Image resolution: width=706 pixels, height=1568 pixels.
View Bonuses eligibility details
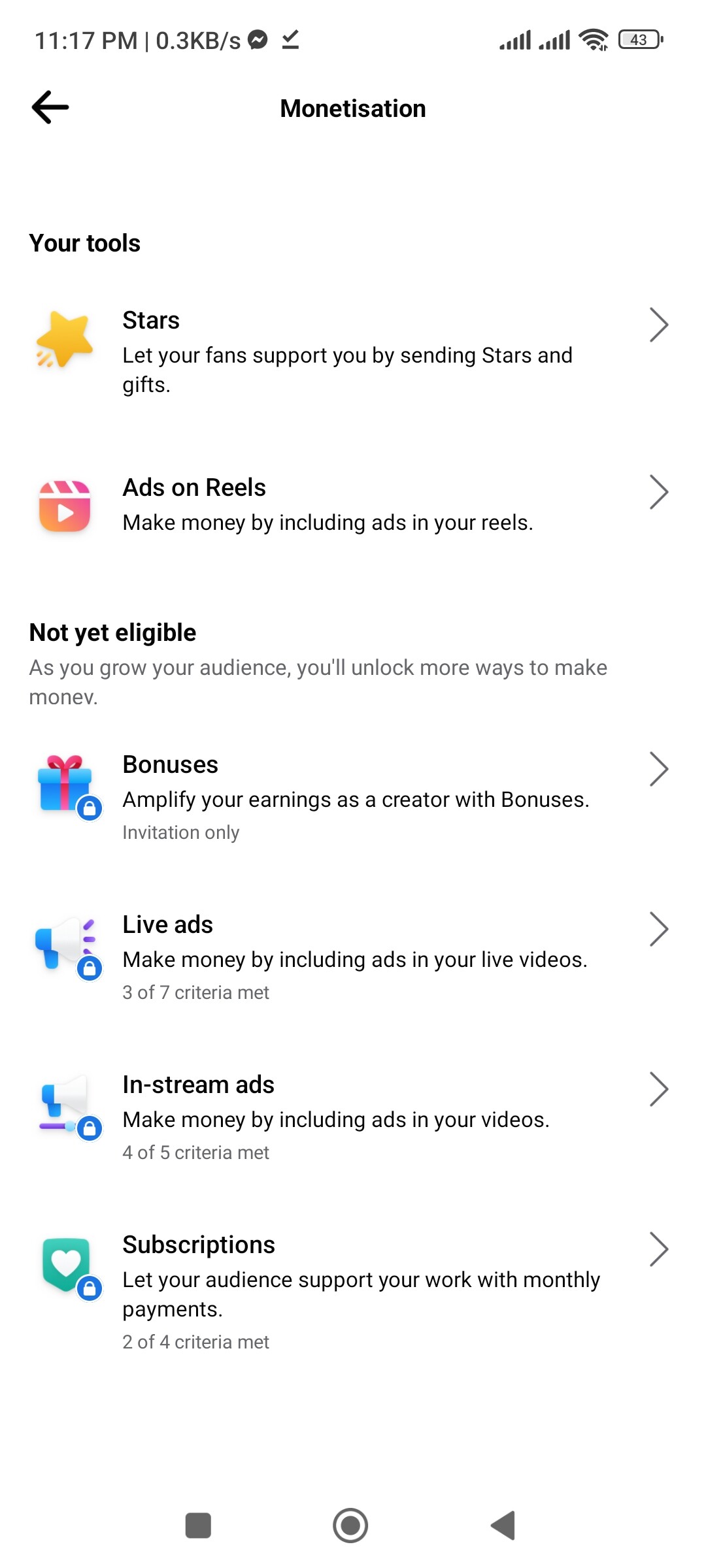click(x=353, y=797)
